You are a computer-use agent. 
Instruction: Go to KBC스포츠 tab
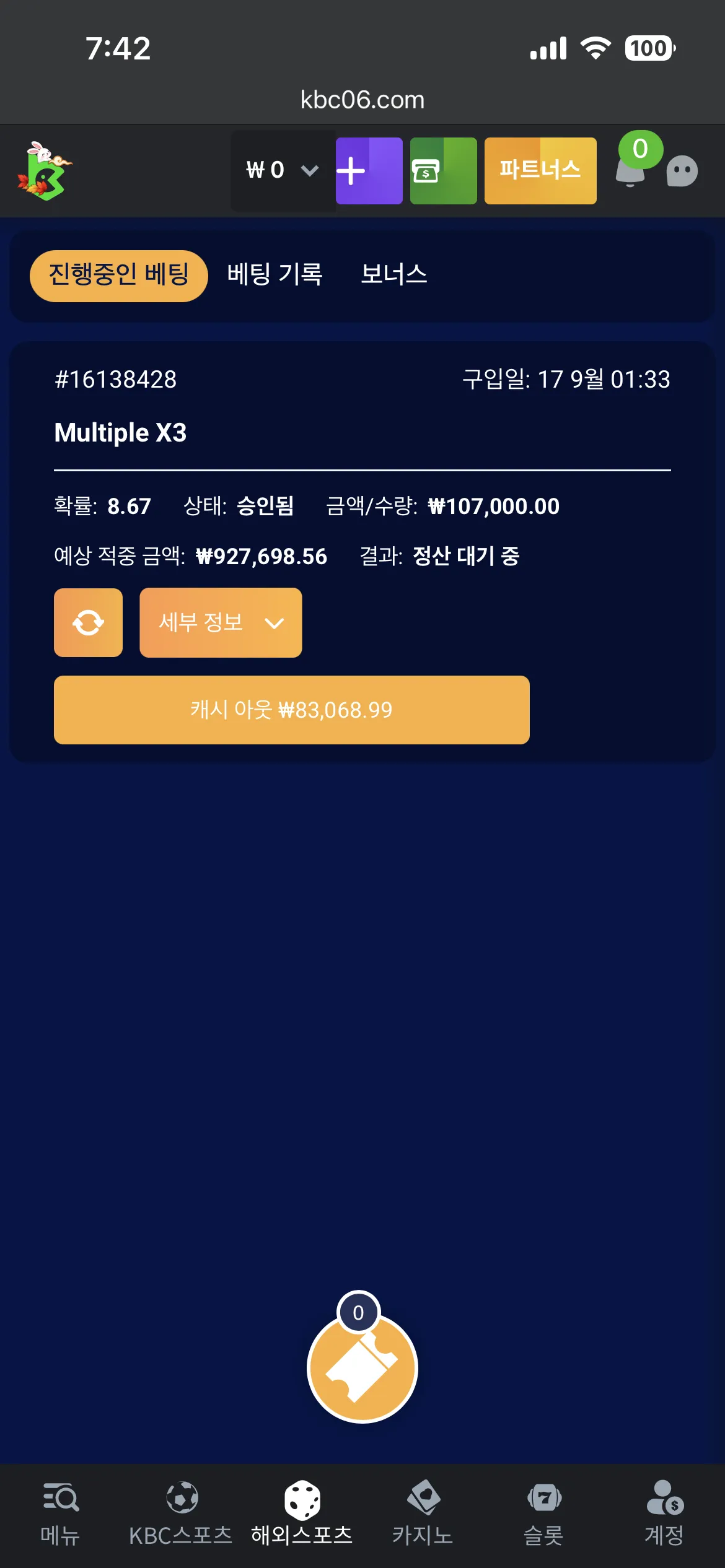click(x=181, y=1514)
